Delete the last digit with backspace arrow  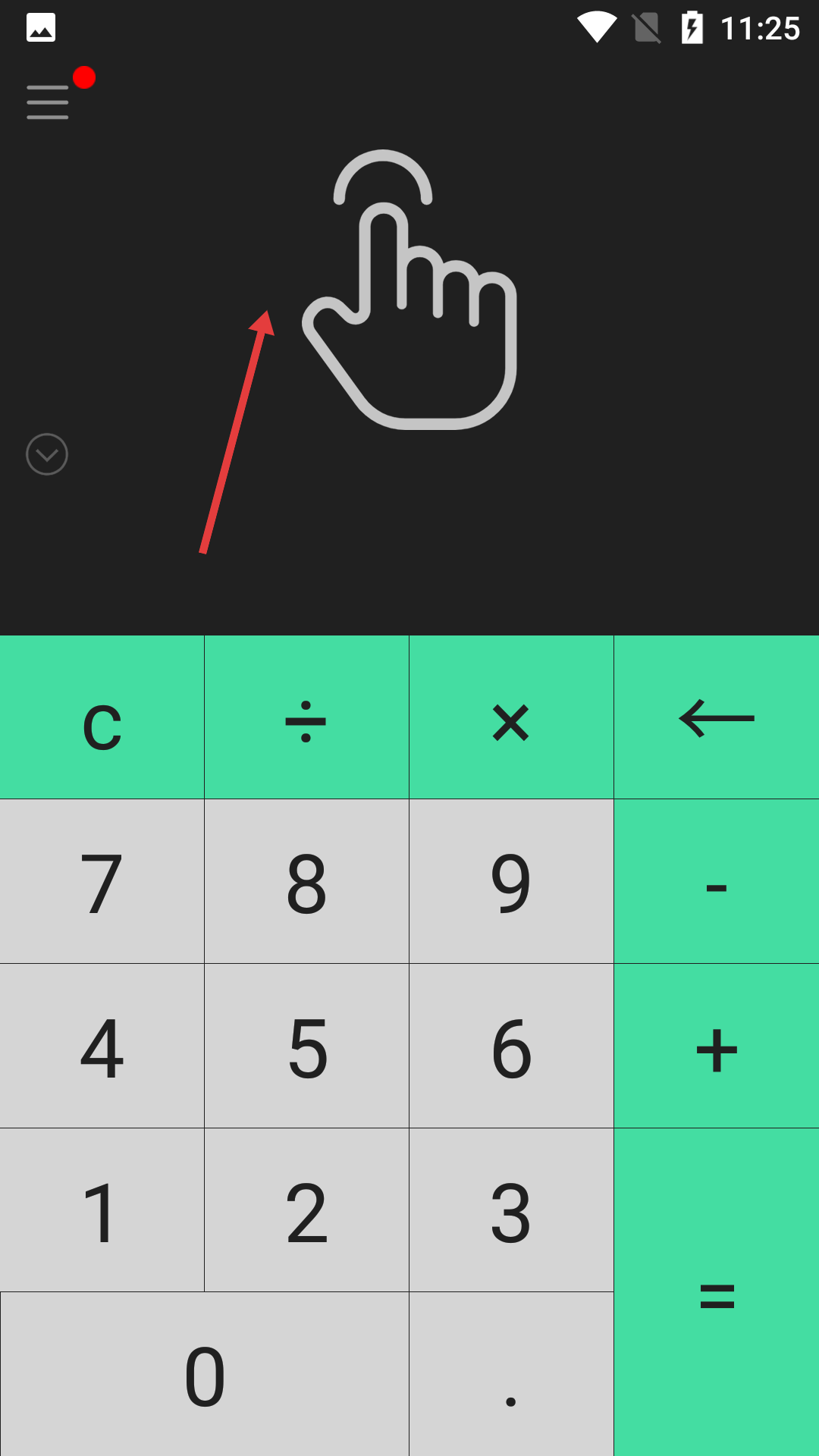coord(717,717)
